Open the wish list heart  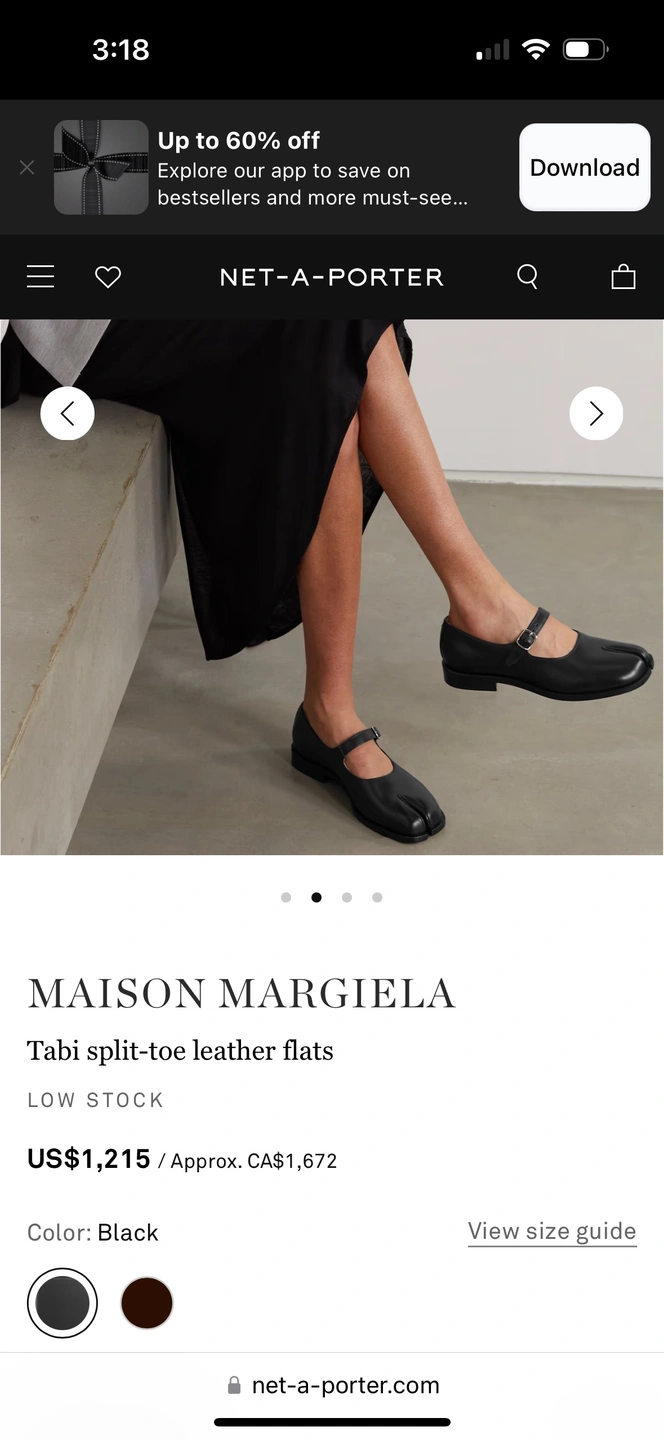(108, 277)
